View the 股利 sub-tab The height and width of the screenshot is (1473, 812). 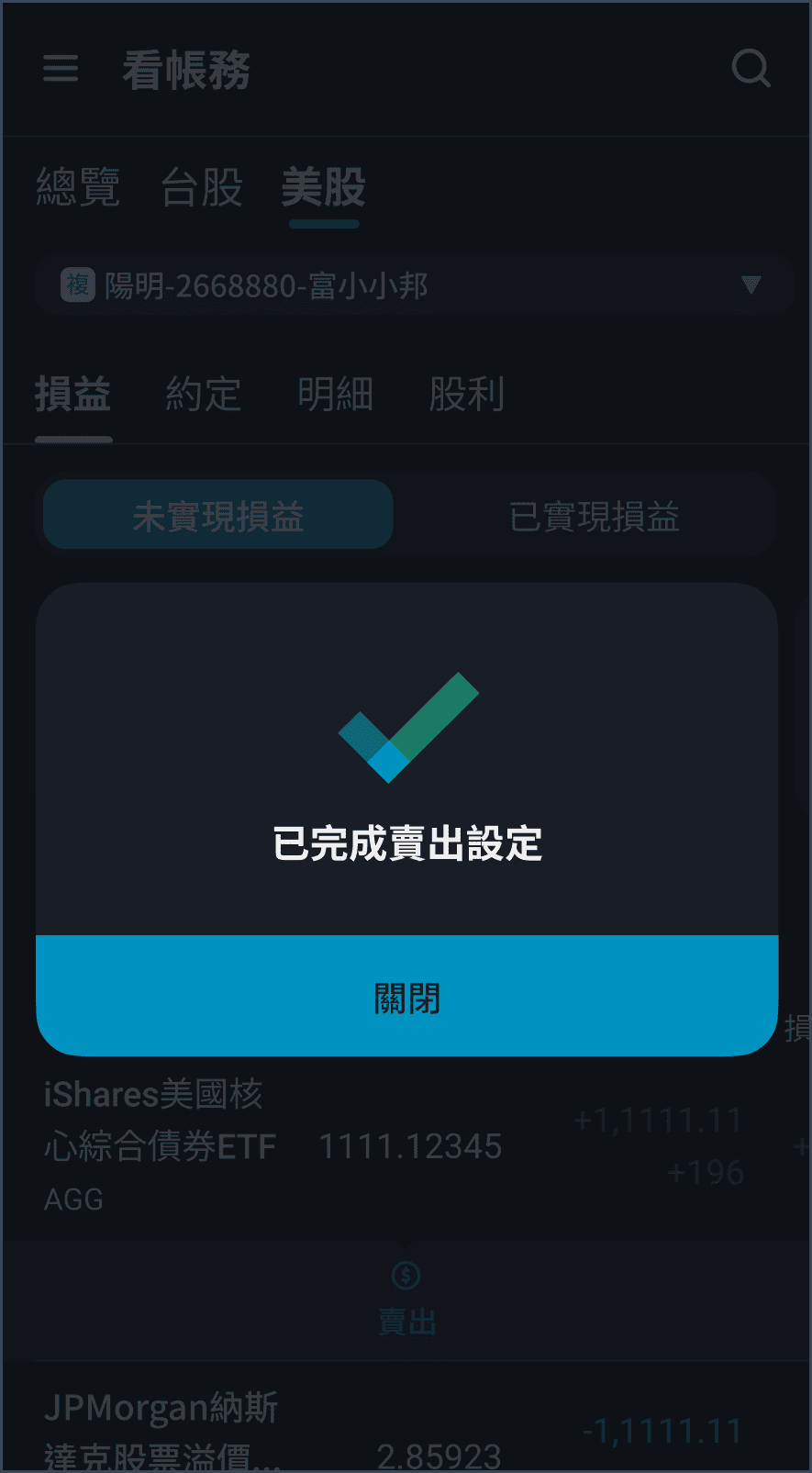466,395
